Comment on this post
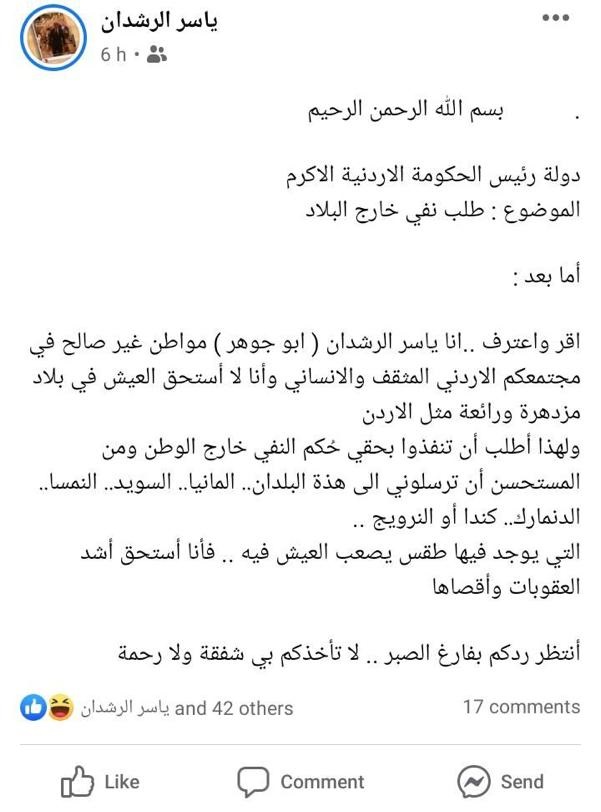 [300, 781]
